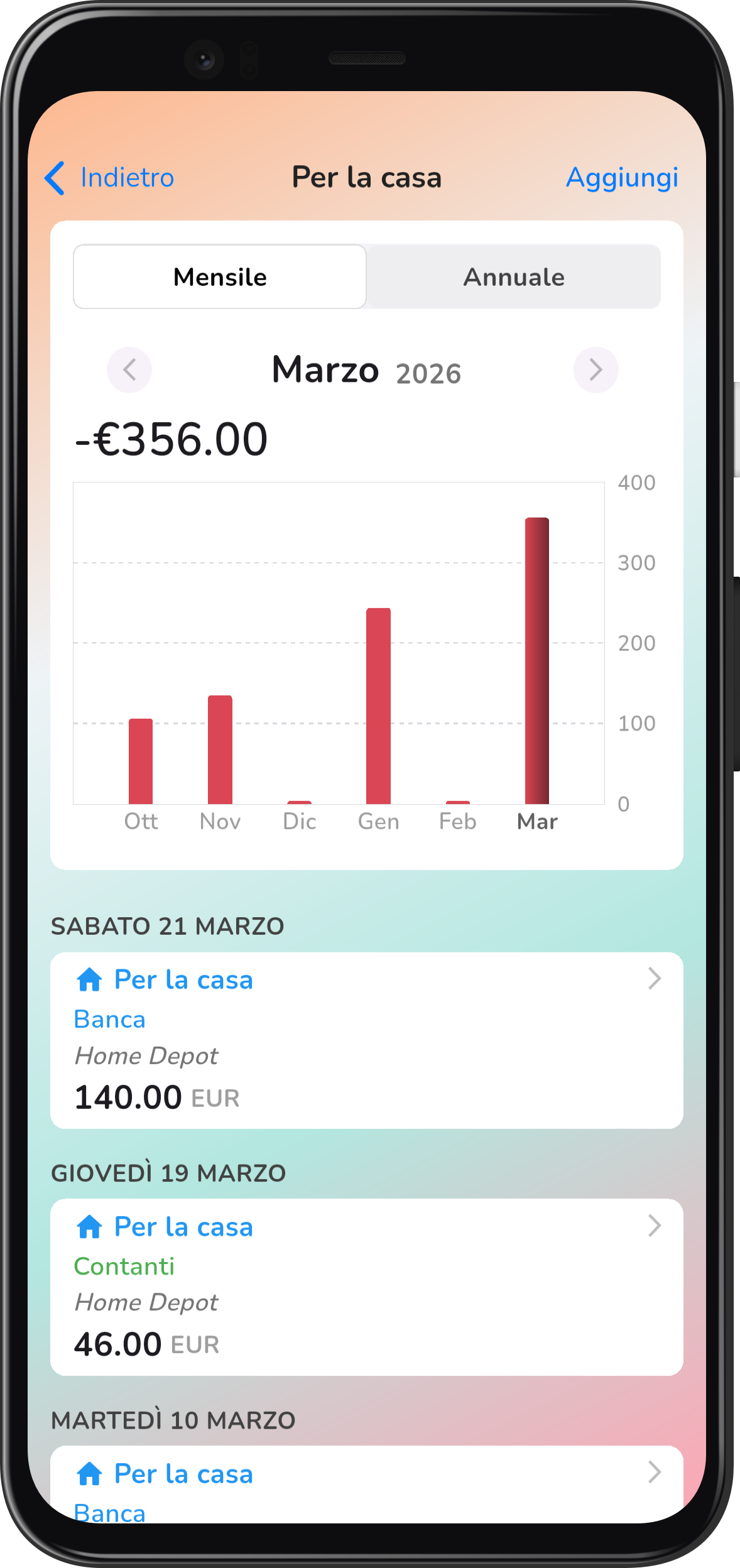Click the house icon on the 10 Marzo entry

tap(90, 1473)
